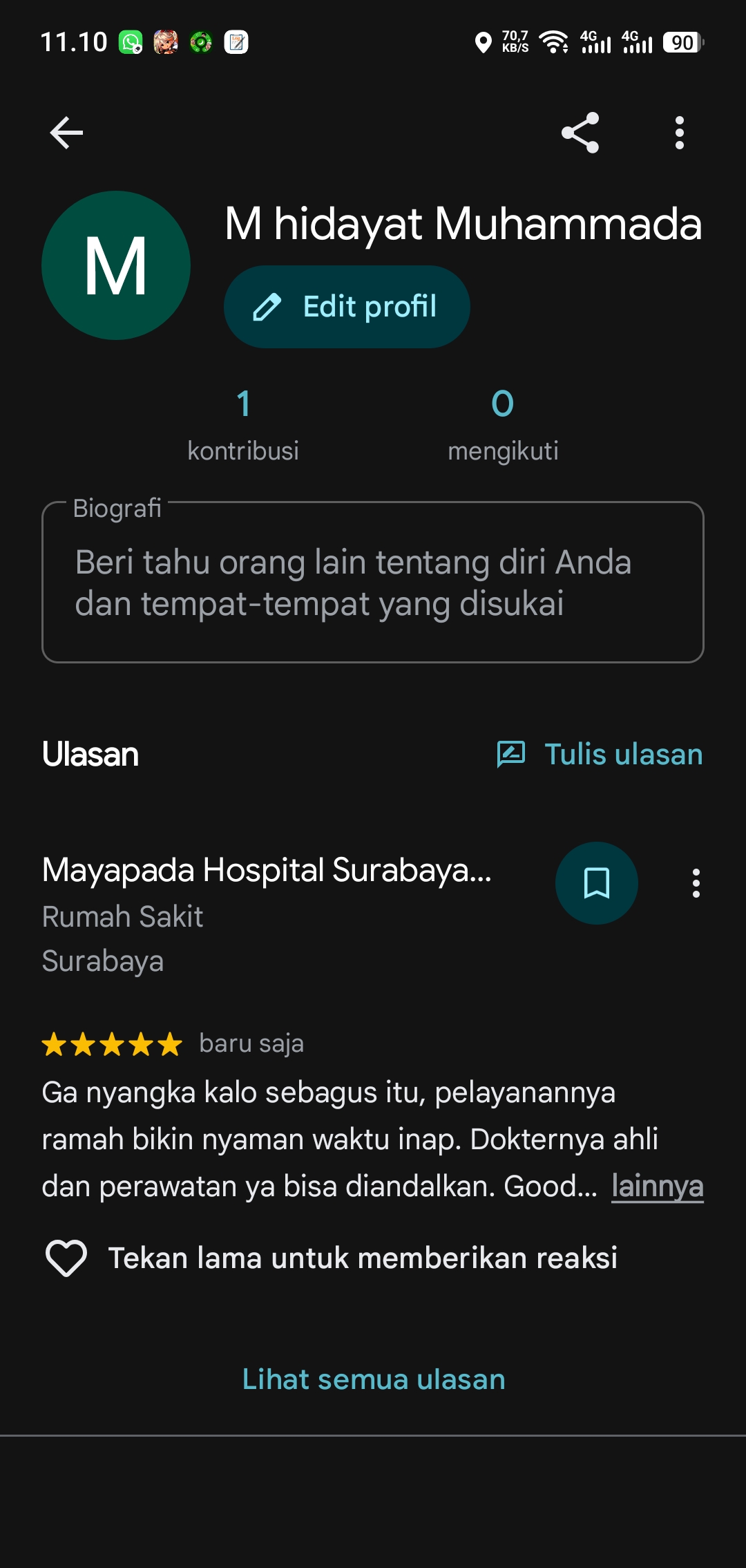Tap Tulis ulasan to write a review
The image size is (746, 1568).
tap(600, 754)
